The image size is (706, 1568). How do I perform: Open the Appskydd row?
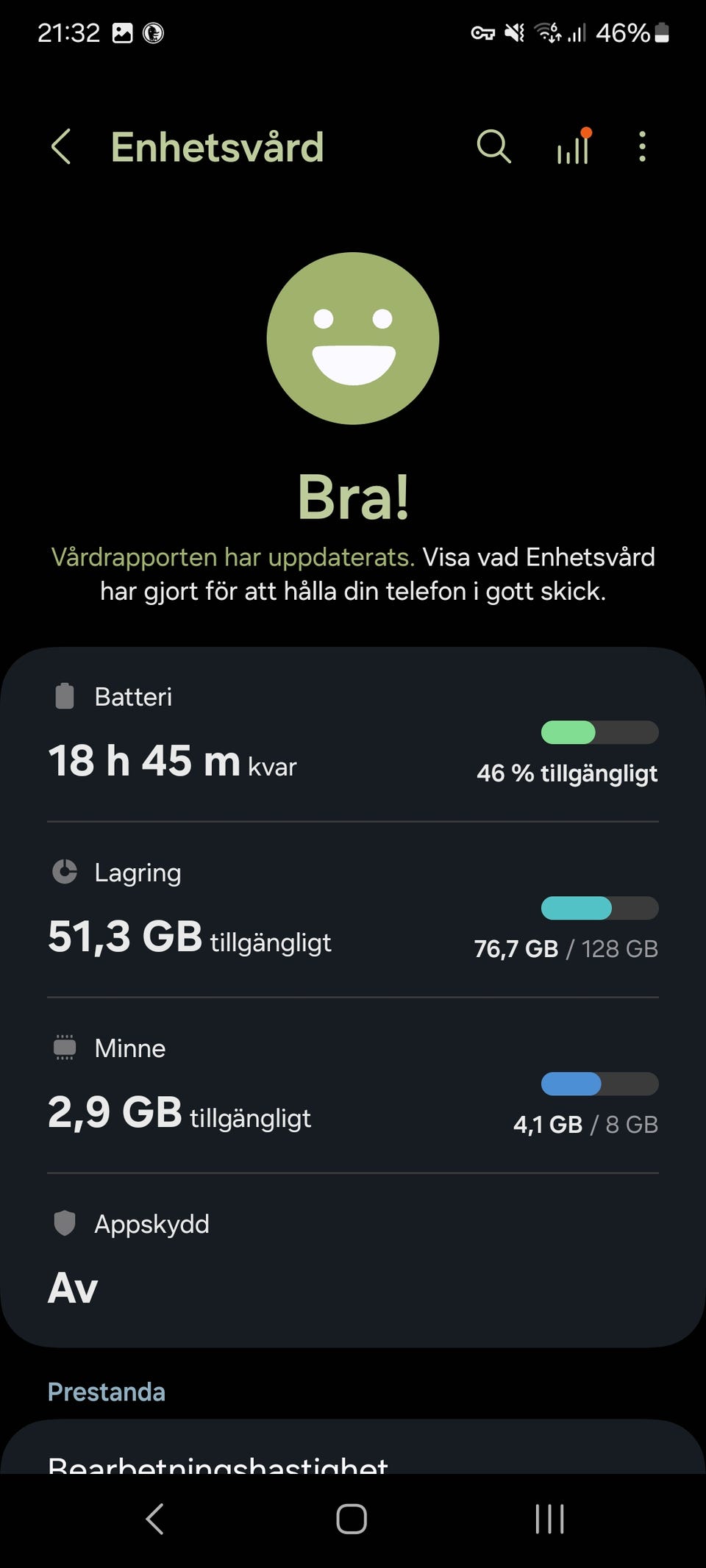click(x=353, y=1259)
